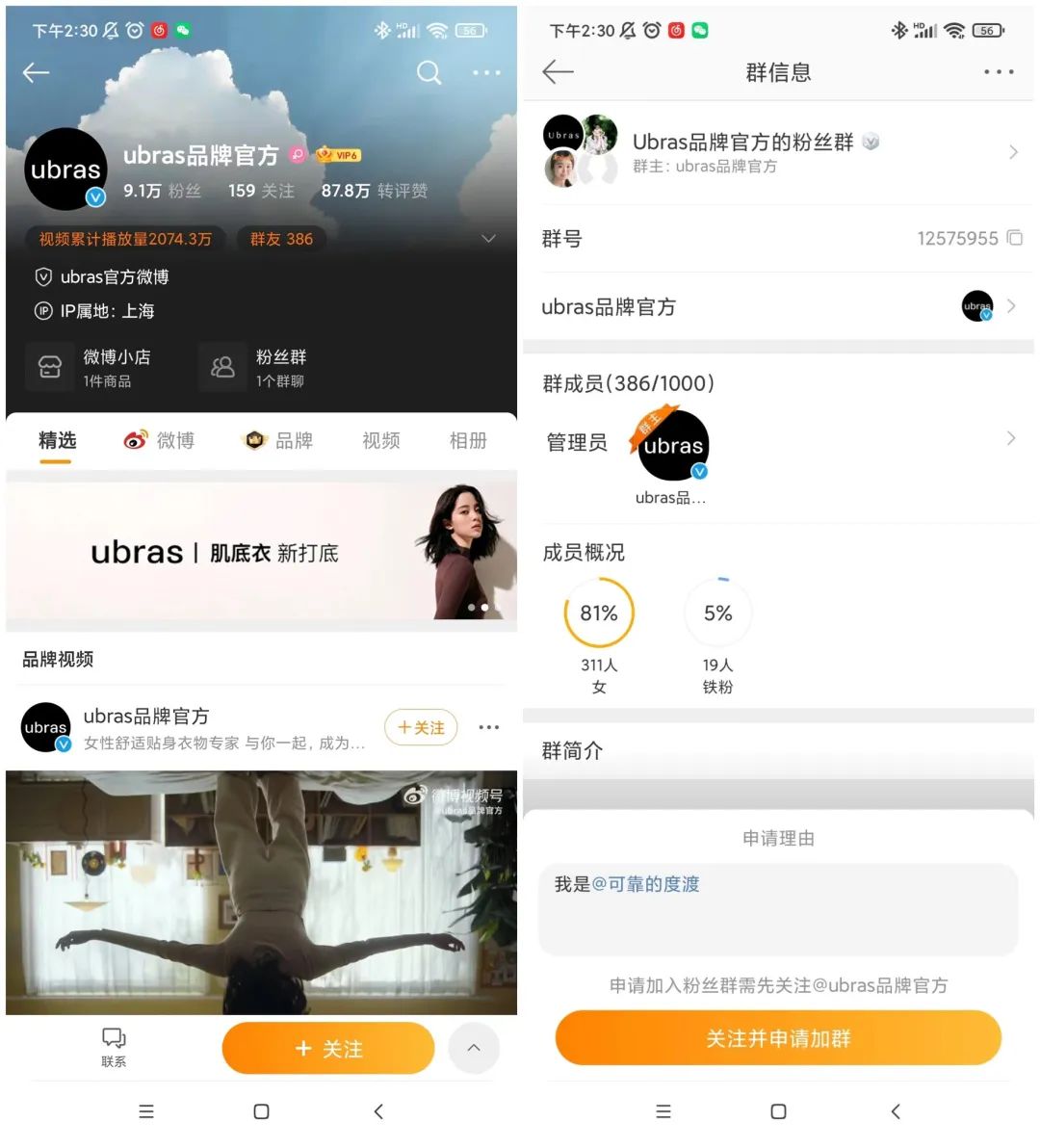Expand the 管理员 member list chevron
The image size is (1040, 1148).
click(x=1012, y=437)
